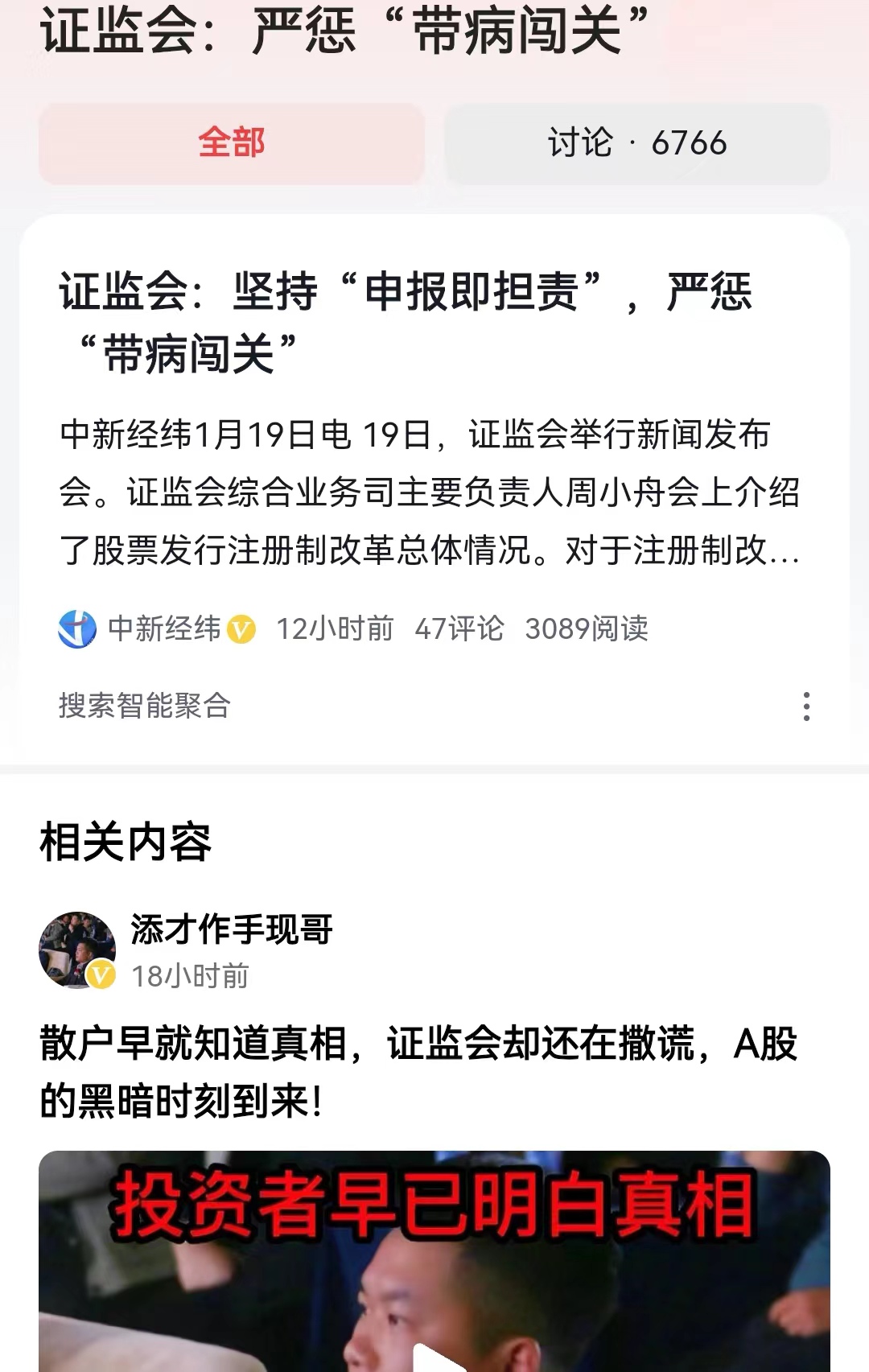Switch to the 讨论·6766 tab
The height and width of the screenshot is (1372, 869).
click(638, 142)
